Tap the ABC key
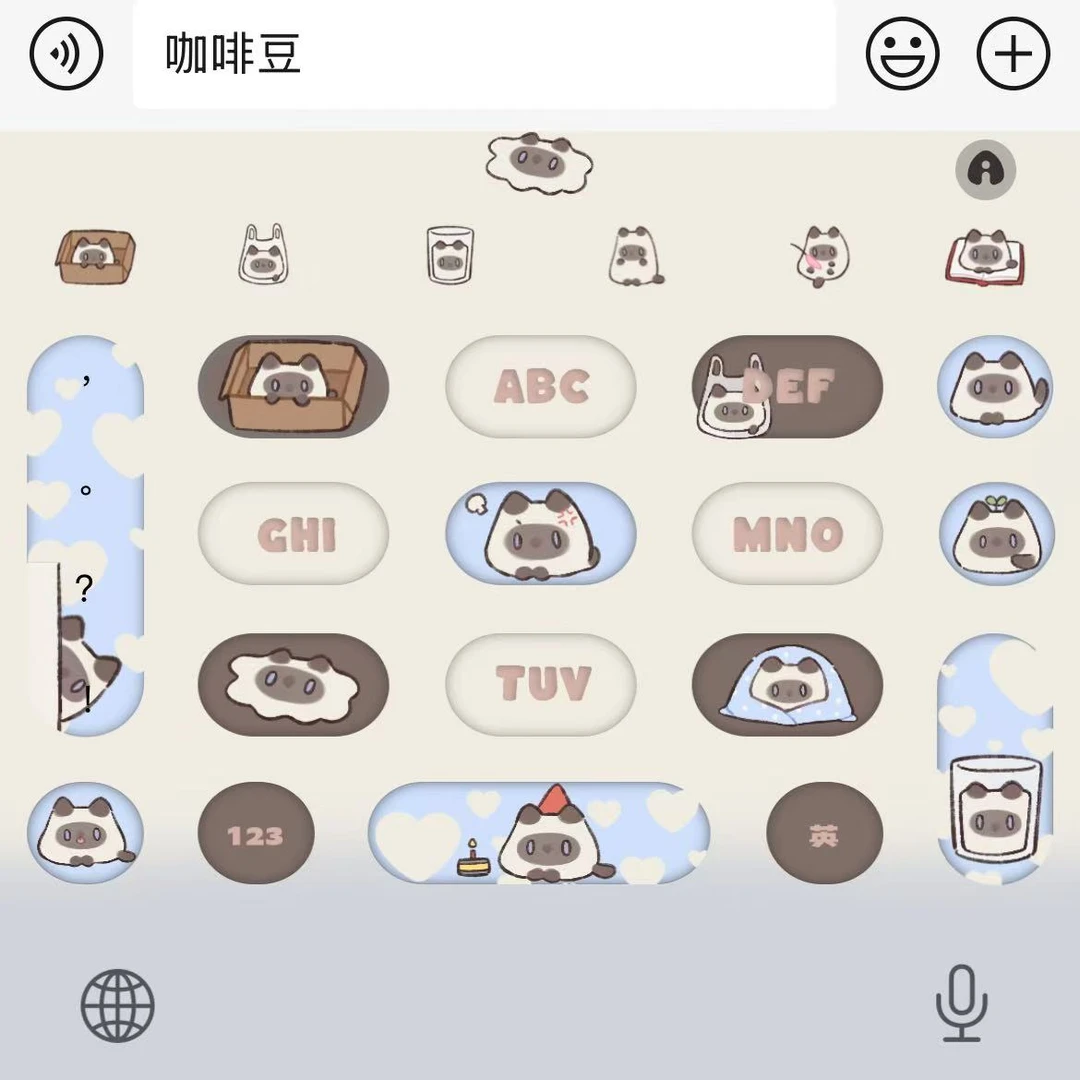This screenshot has width=1080, height=1080. coord(541,386)
